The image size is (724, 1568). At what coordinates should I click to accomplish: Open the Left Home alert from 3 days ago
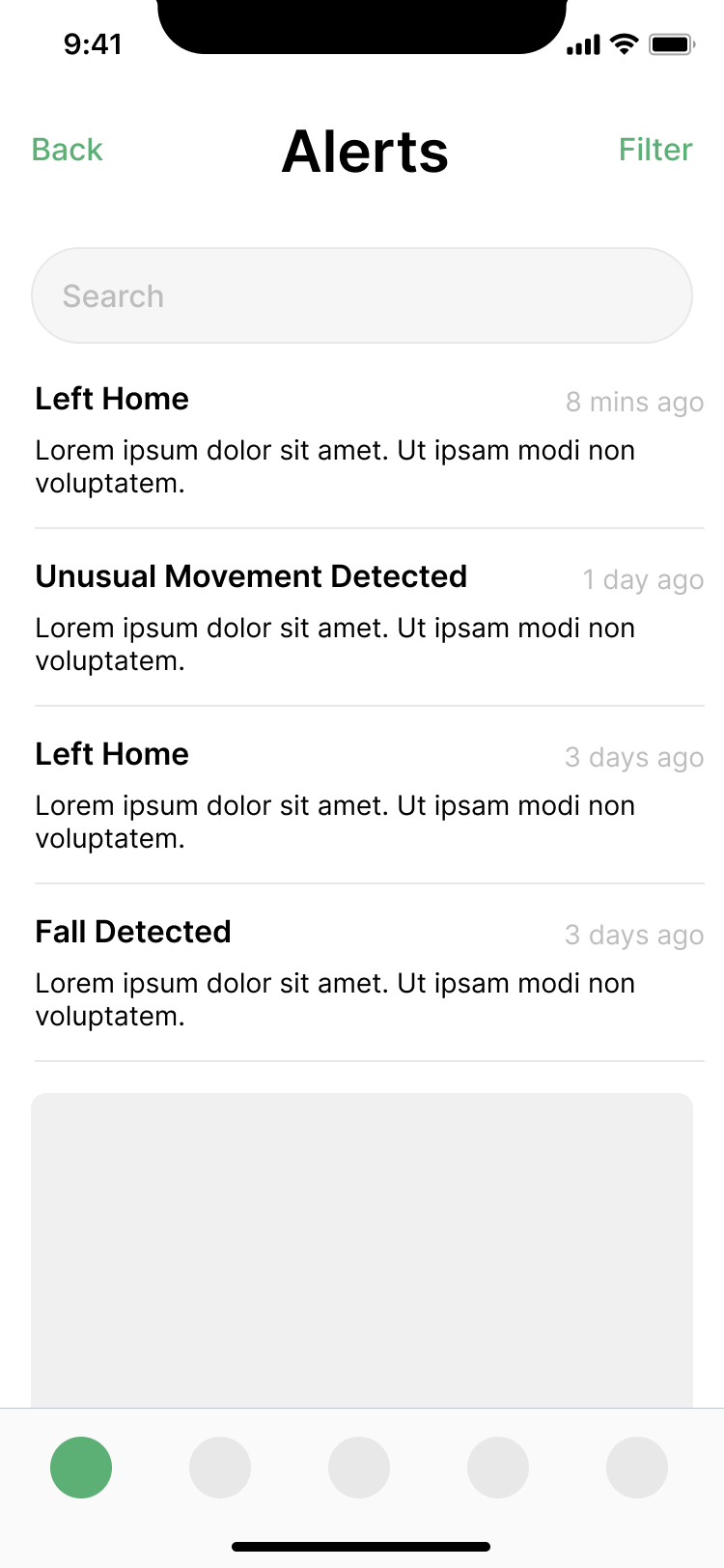[x=370, y=796]
